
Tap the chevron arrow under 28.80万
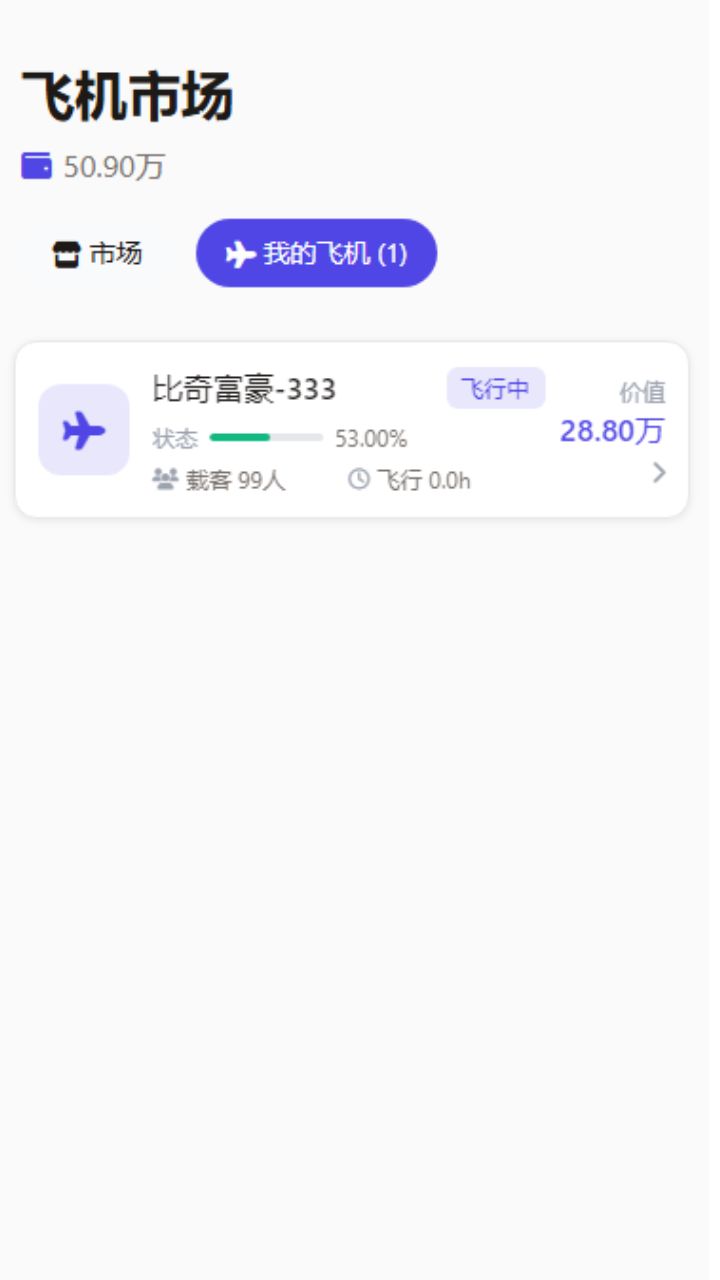coord(658,472)
